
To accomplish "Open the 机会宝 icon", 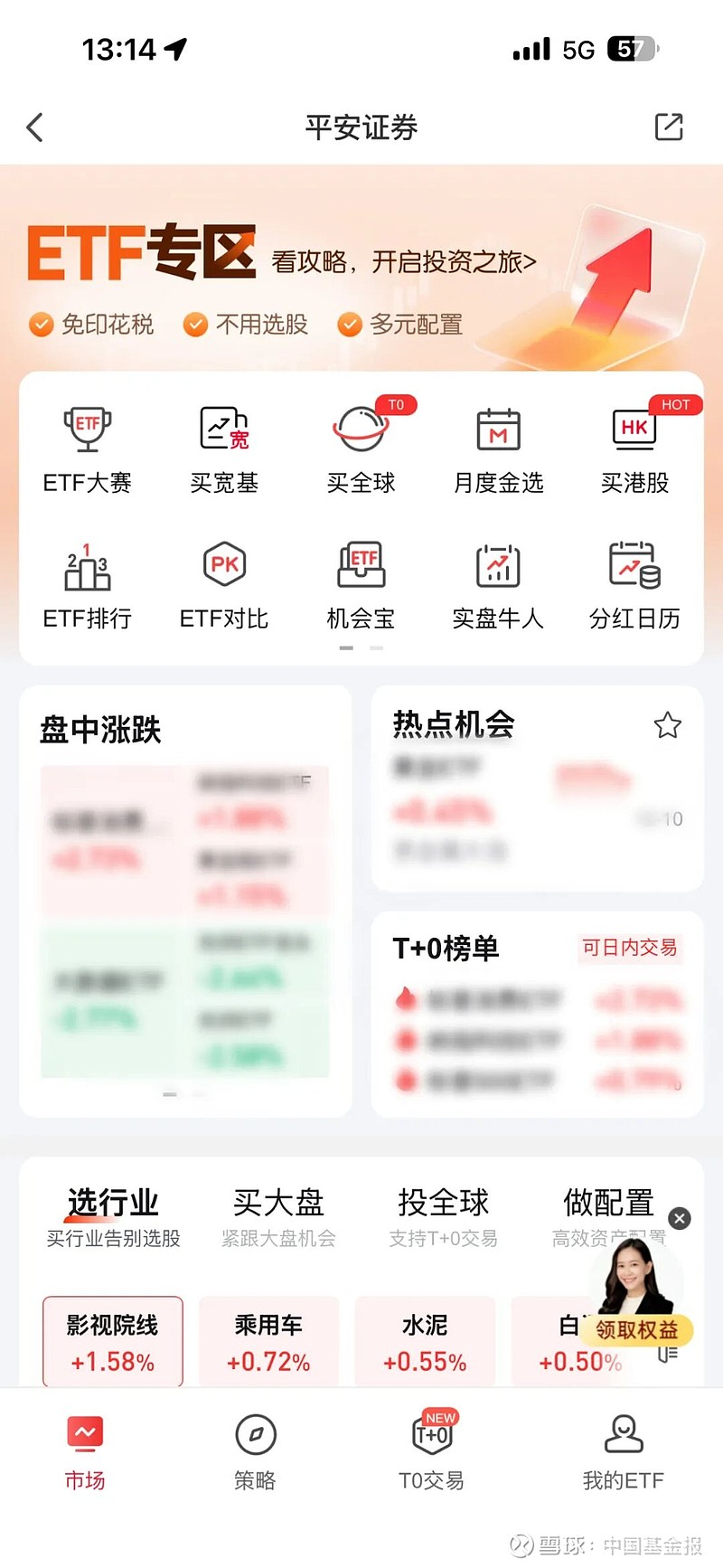I will coord(361,566).
